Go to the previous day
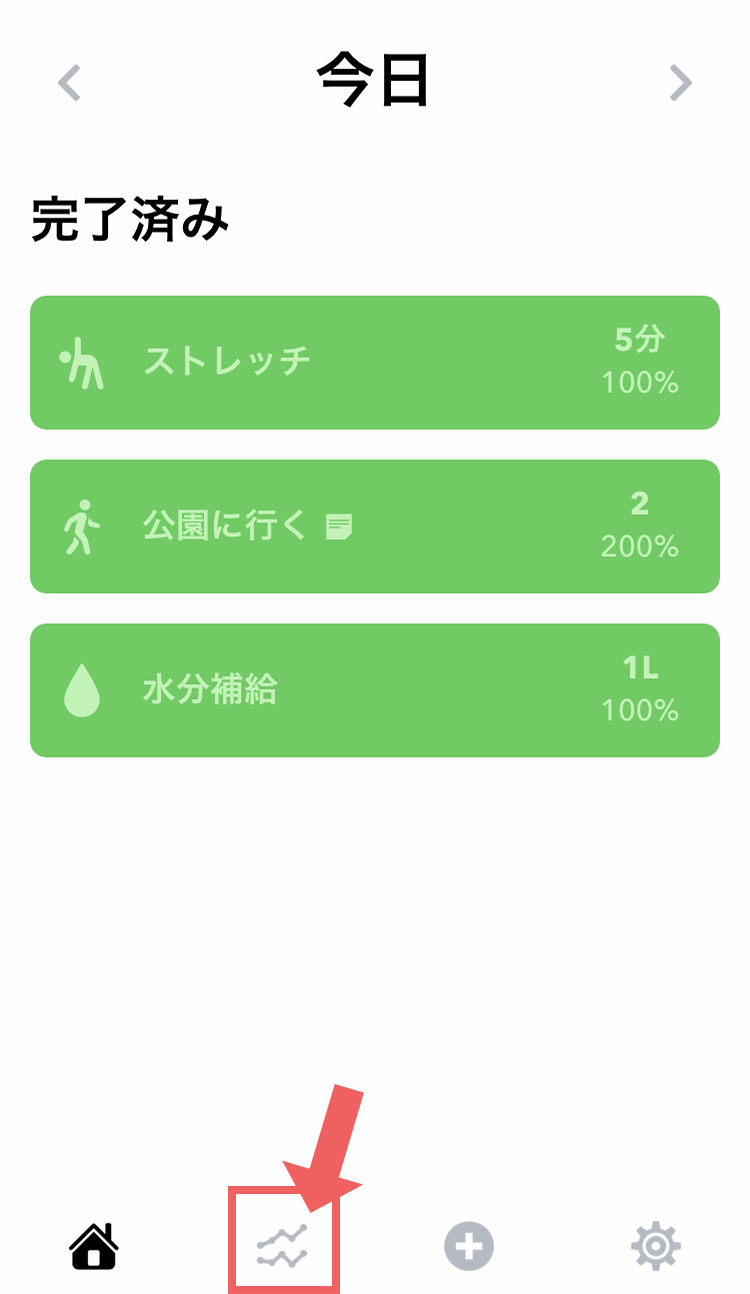This screenshot has height=1294, width=750. [x=69, y=83]
